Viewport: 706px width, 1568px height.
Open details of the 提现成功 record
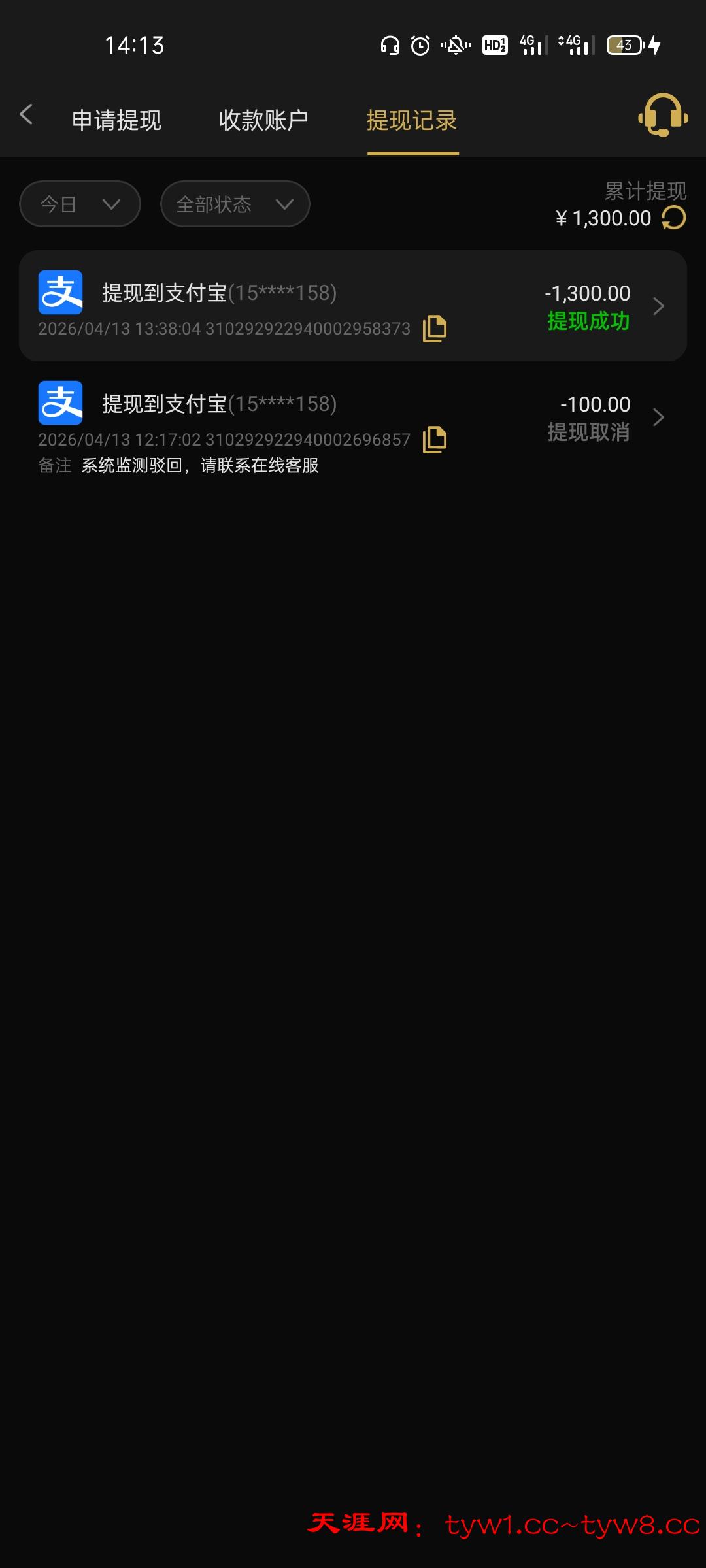point(658,306)
